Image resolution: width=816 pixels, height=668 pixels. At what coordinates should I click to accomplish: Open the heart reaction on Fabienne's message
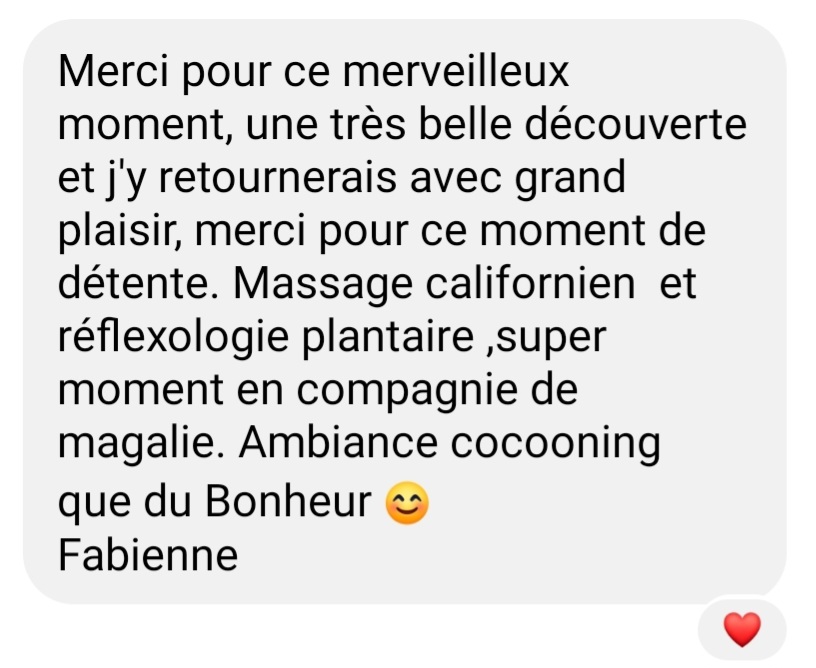[741, 629]
